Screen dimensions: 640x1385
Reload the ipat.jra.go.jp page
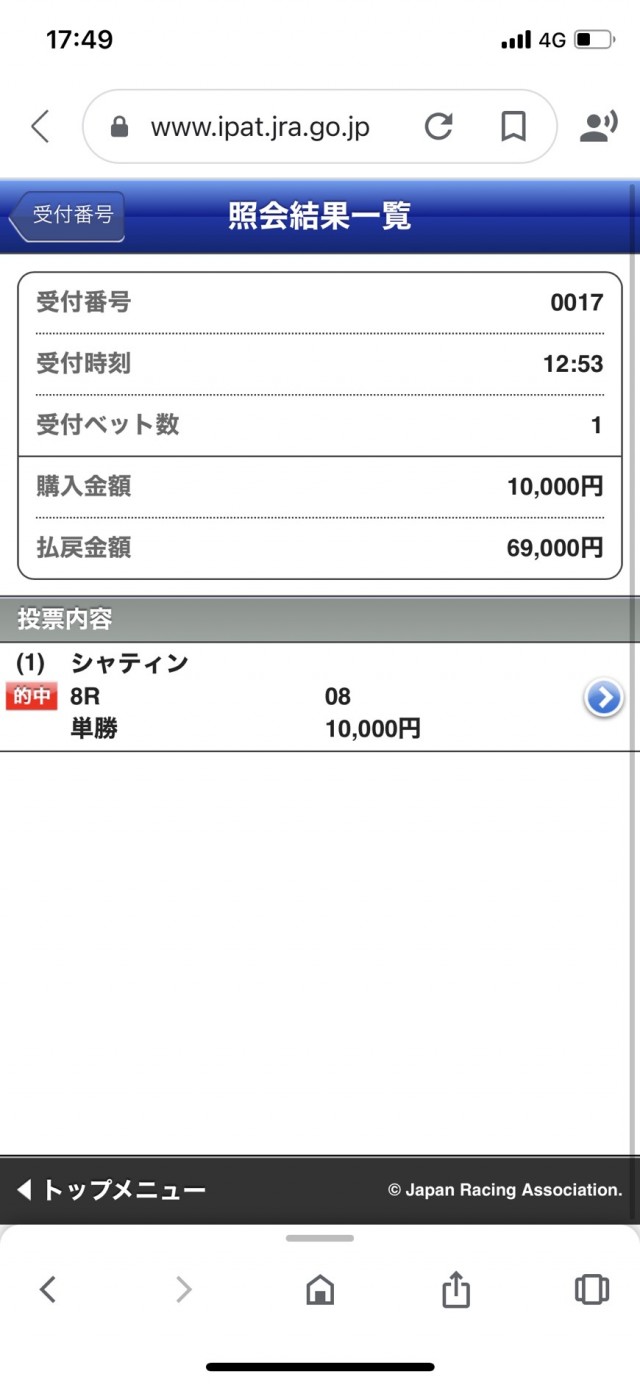(438, 127)
